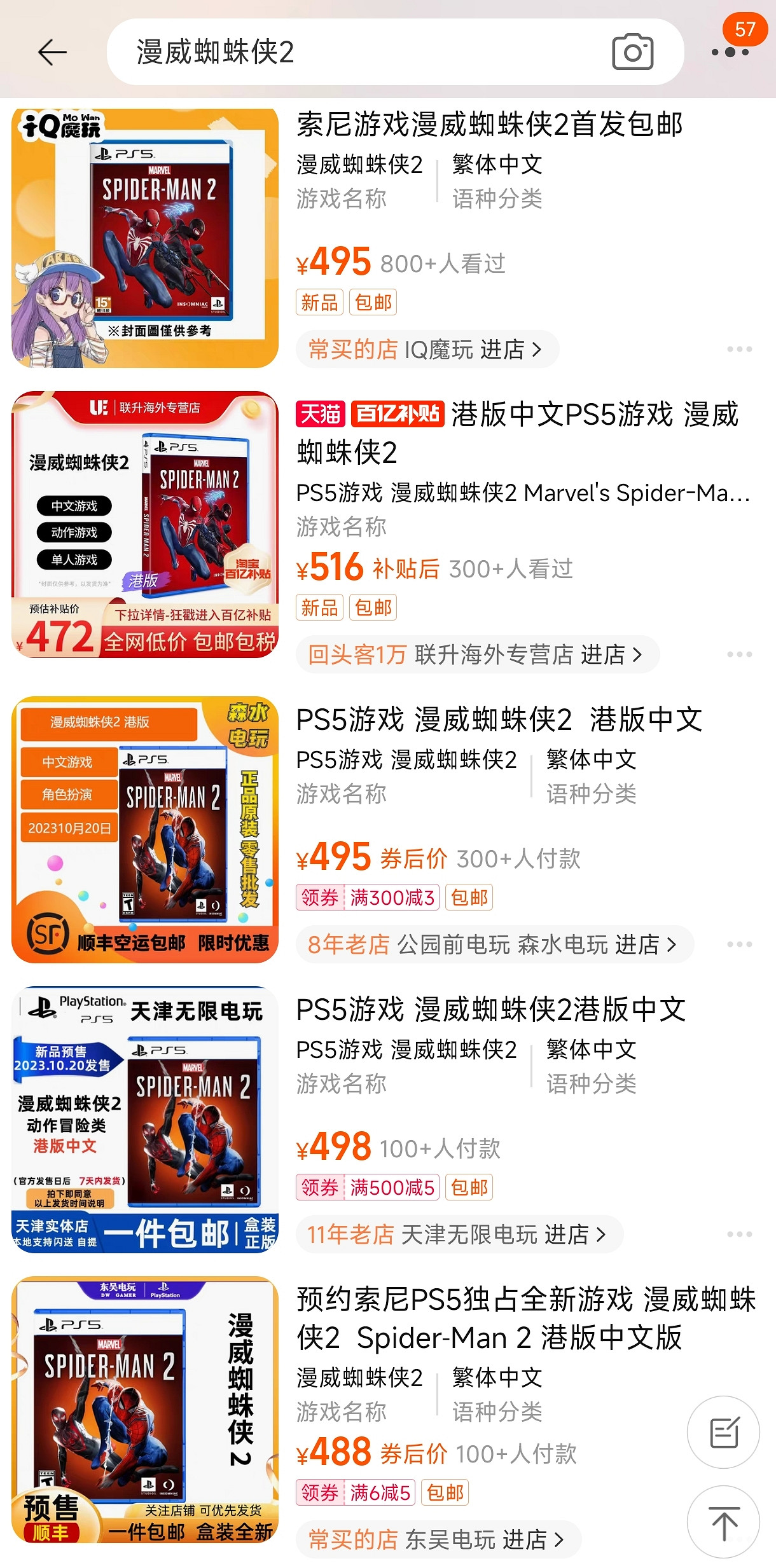Click the 天猫 badge next to the title

tap(321, 414)
